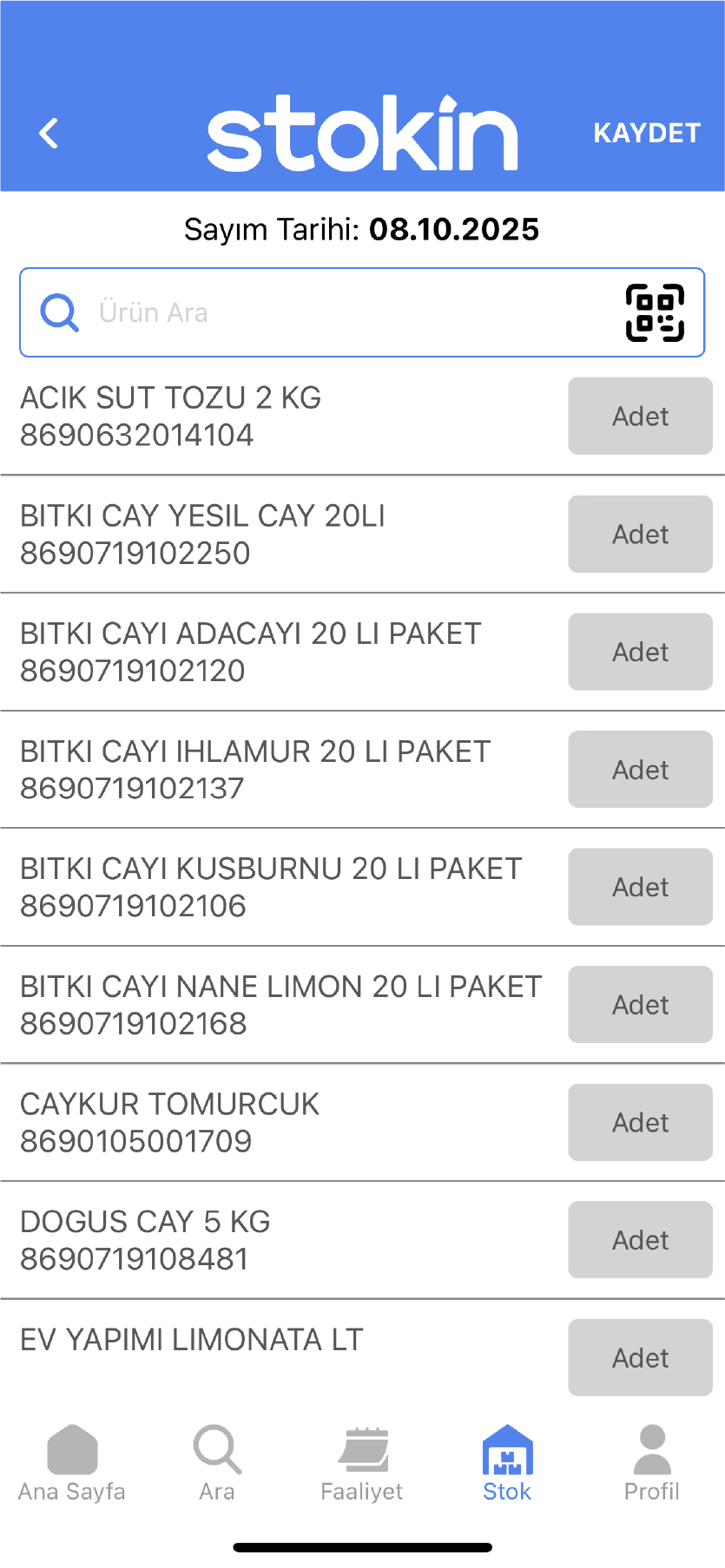Select Adet field for BITKI CAYI KUSBURNU
This screenshot has width=725, height=1568.
[640, 887]
